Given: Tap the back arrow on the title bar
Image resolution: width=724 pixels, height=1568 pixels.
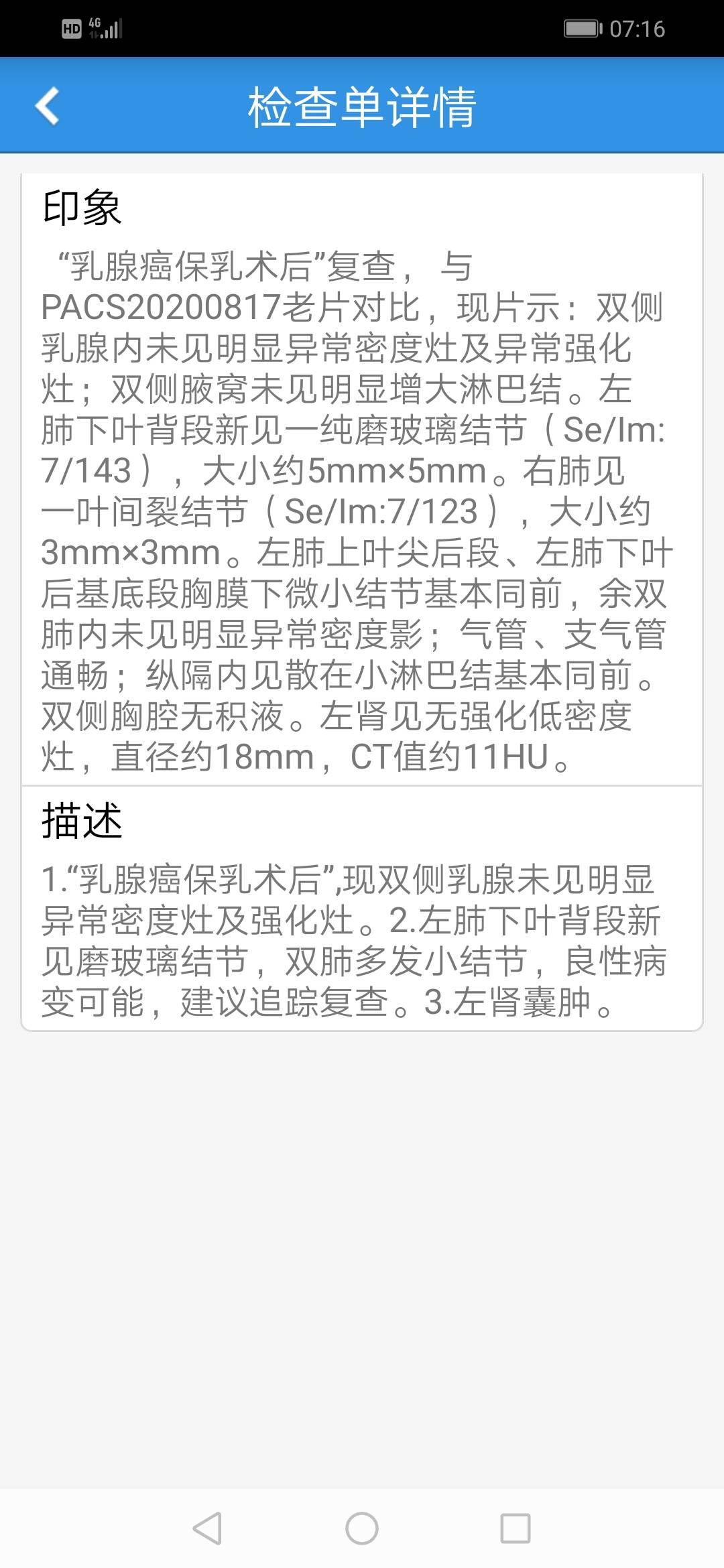Looking at the screenshot, I should point(47,106).
